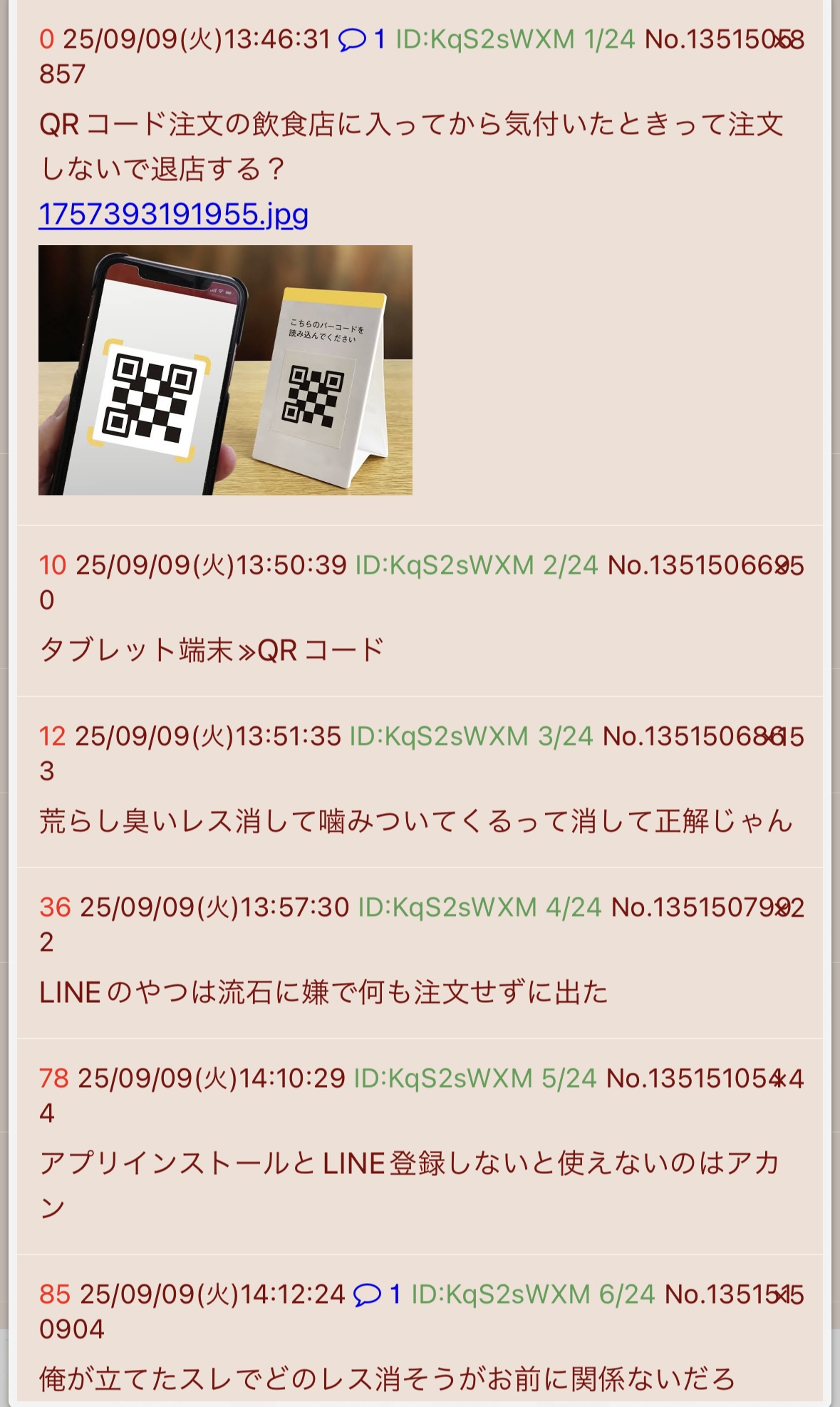The height and width of the screenshot is (1407, 840).
Task: Tap red post number 78
Action: [54, 1078]
